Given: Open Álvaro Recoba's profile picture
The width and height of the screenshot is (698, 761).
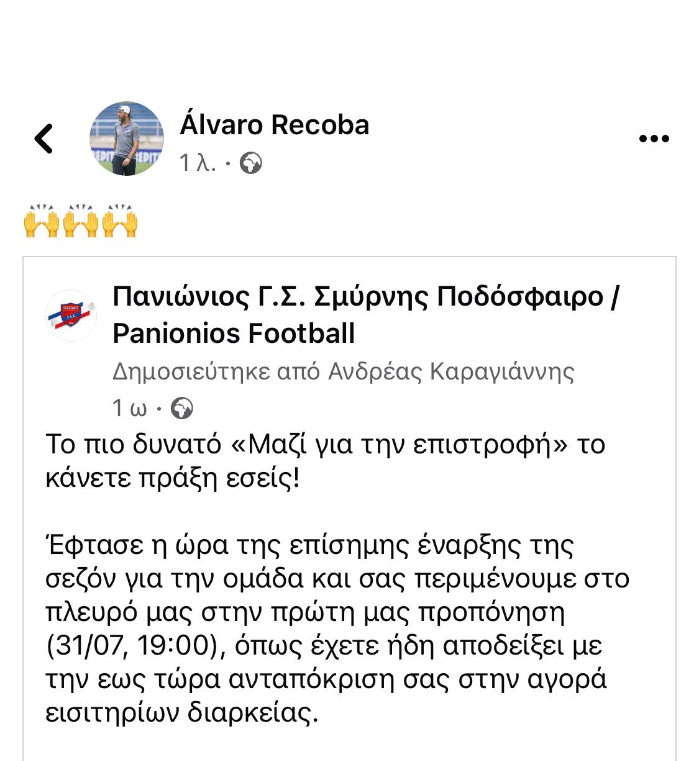Looking at the screenshot, I should point(126,138).
